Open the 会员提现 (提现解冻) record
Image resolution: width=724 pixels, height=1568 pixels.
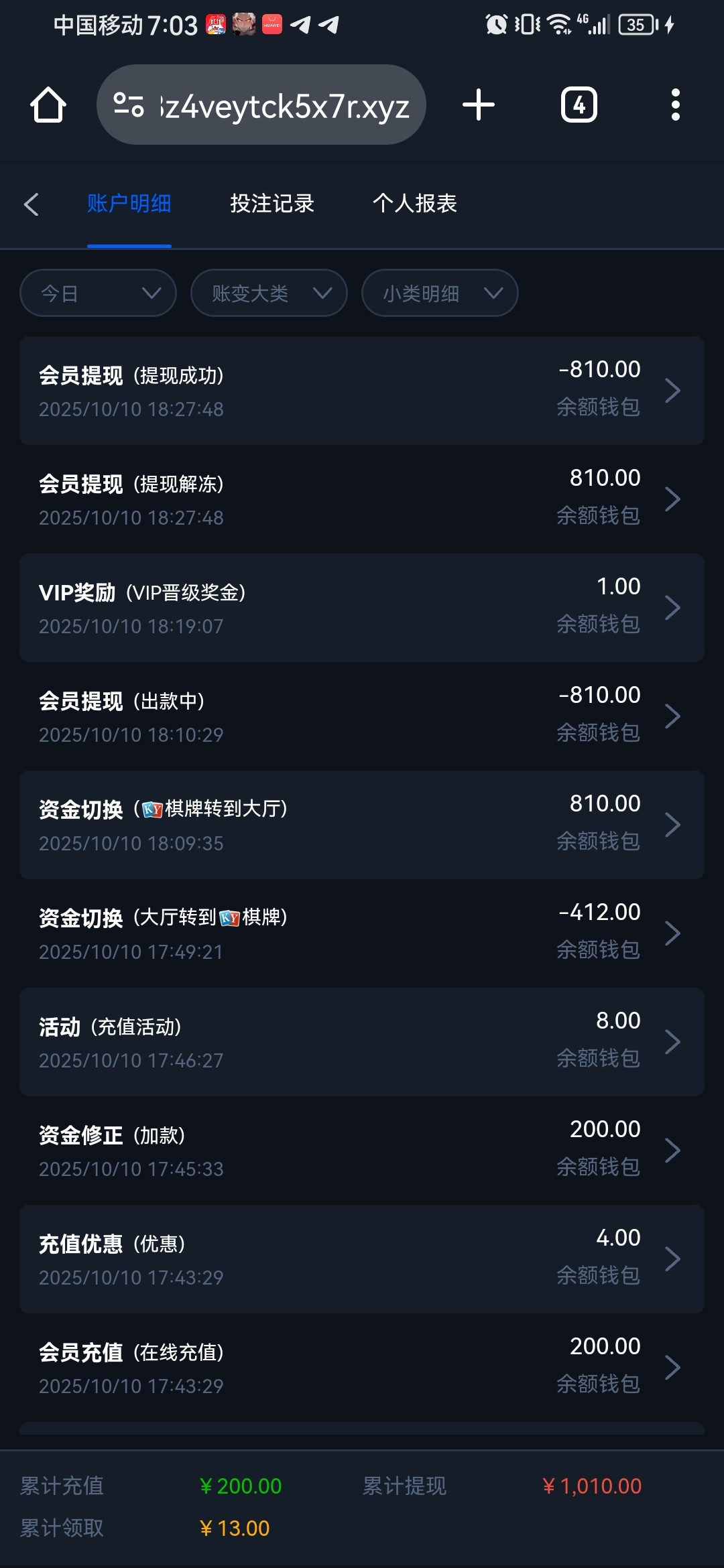coord(362,499)
